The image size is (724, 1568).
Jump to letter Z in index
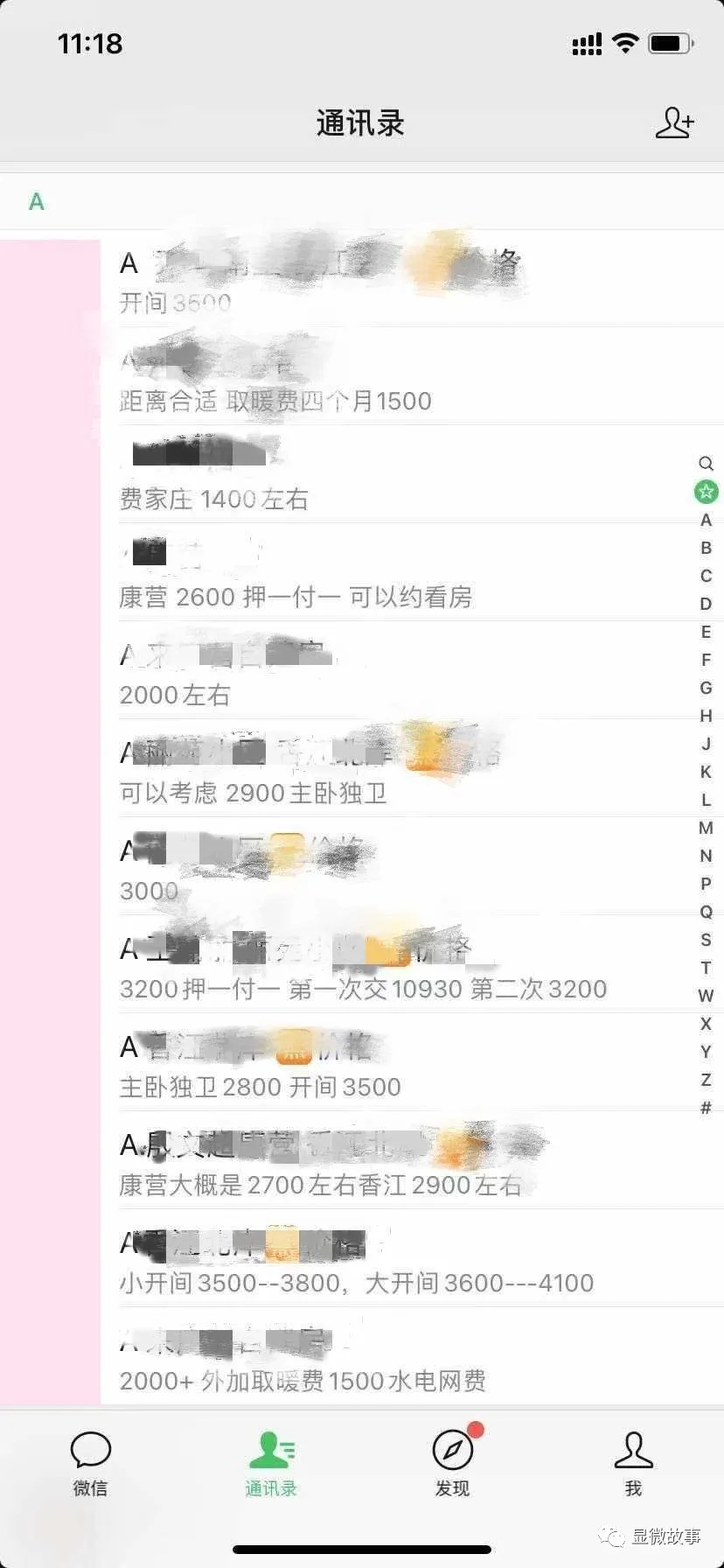706,1080
